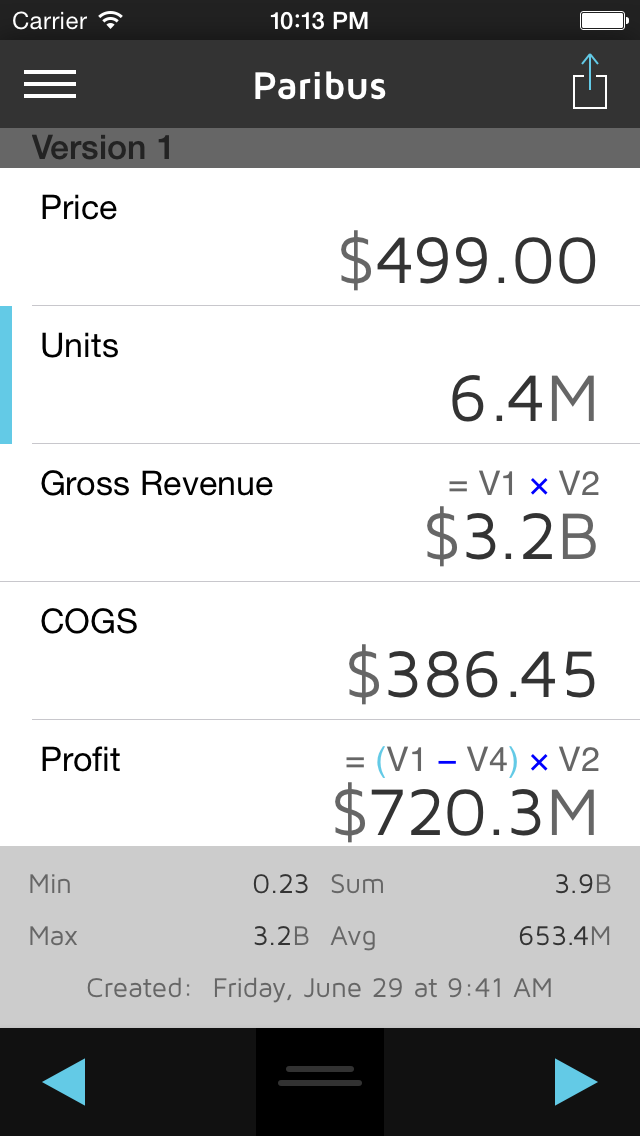This screenshot has width=640, height=1136.
Task: Open the hamburger menu
Action: 50,84
